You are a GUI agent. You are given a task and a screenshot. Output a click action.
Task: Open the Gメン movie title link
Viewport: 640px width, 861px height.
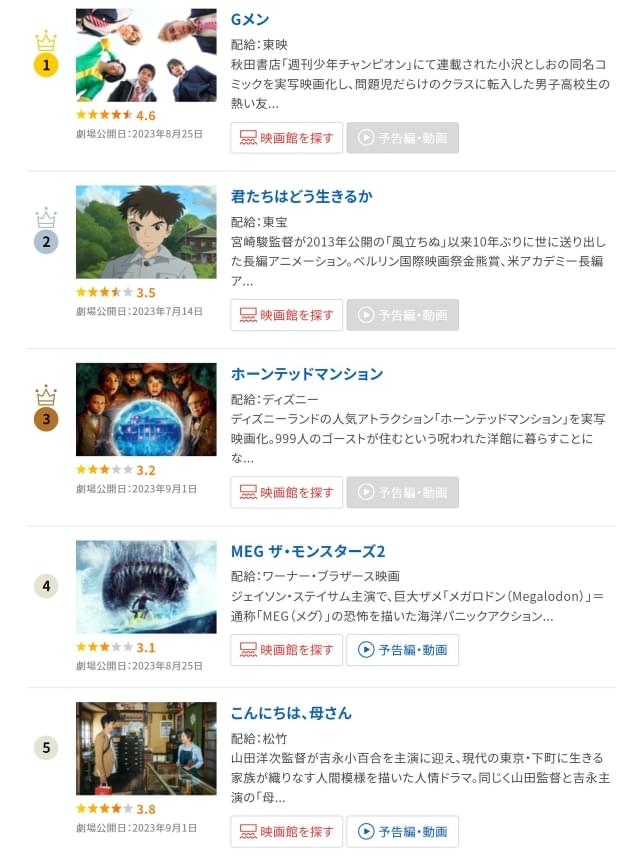(x=250, y=20)
